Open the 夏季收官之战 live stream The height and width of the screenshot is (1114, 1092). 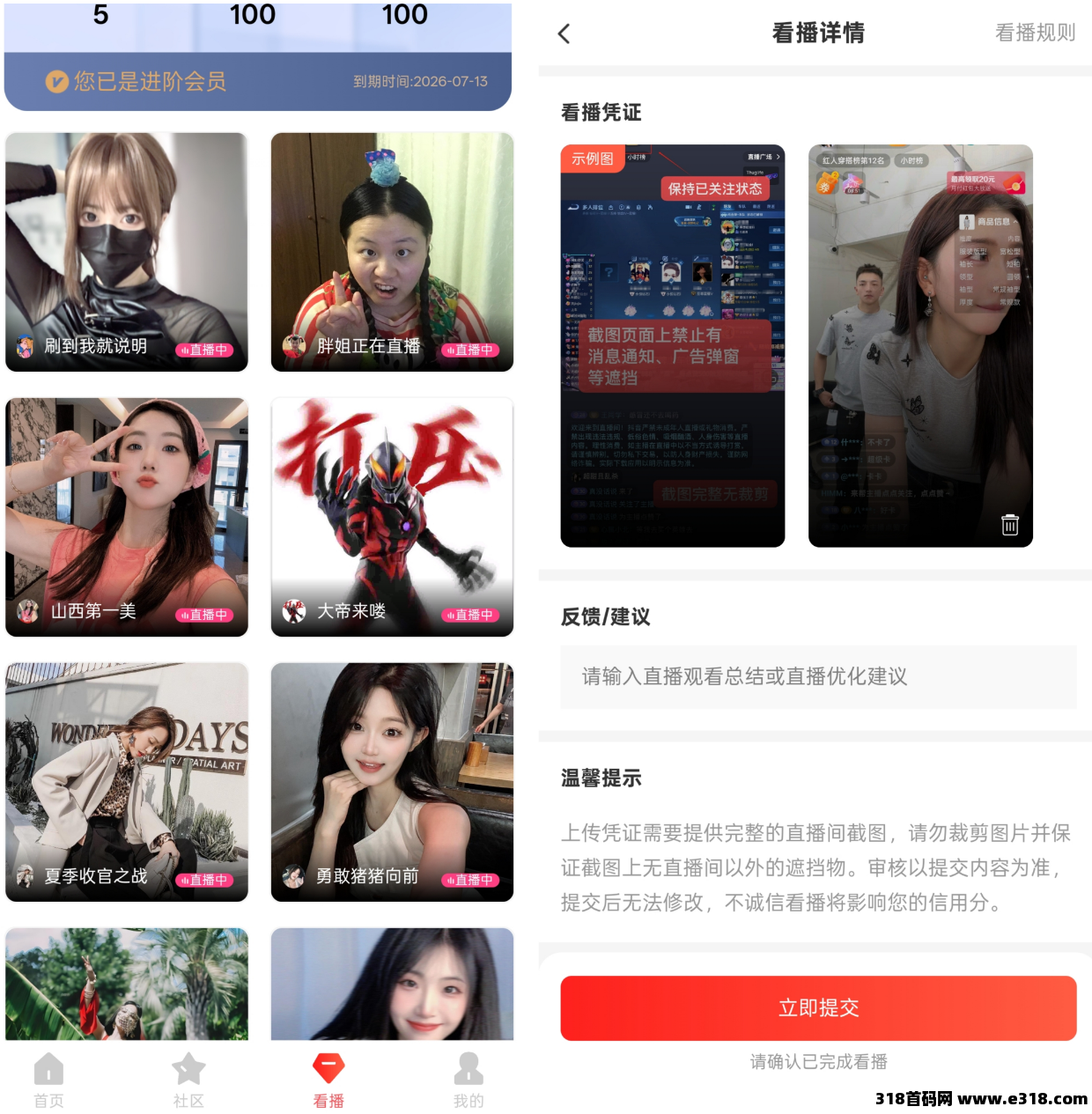pos(127,782)
